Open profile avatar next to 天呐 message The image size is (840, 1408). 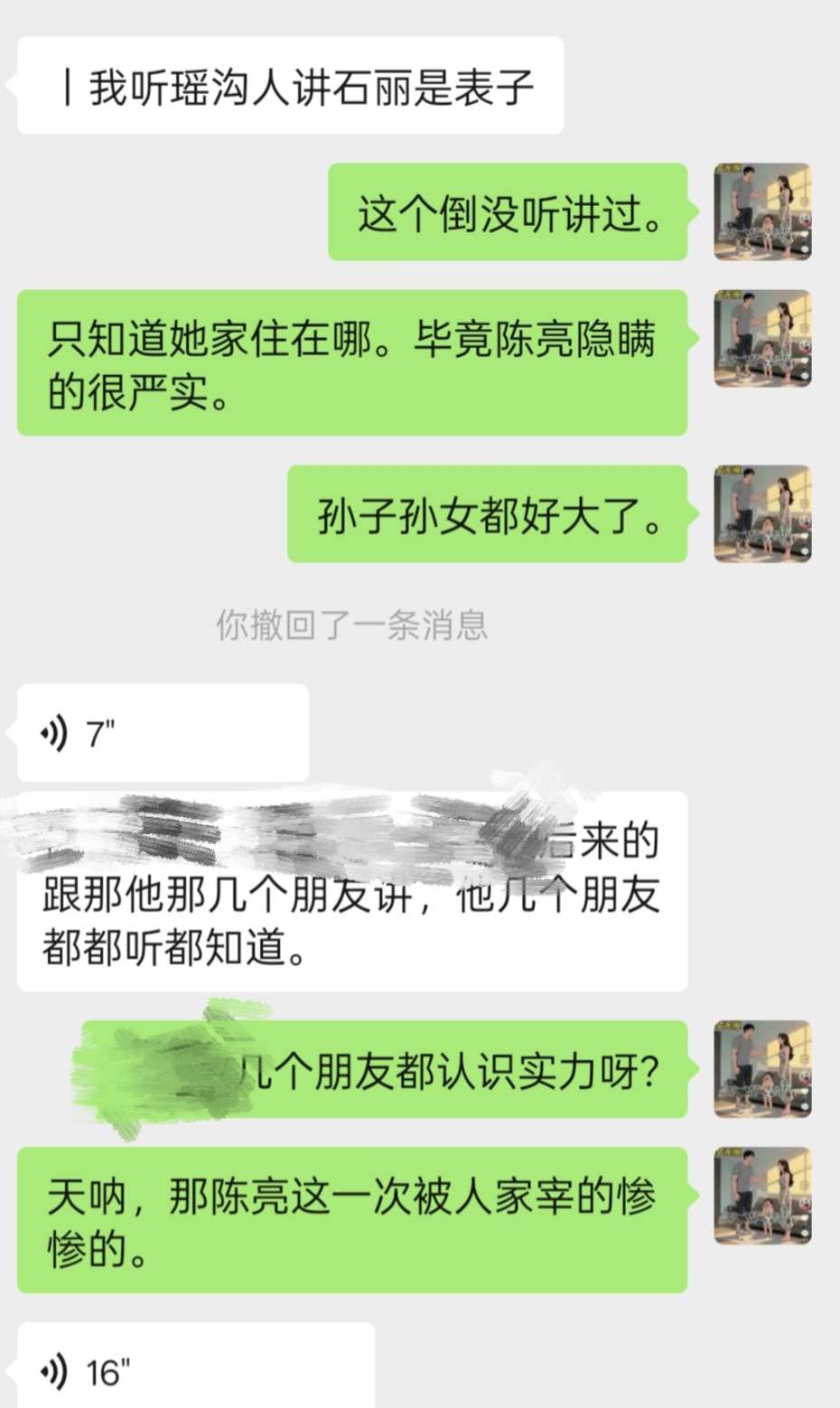tap(762, 1196)
